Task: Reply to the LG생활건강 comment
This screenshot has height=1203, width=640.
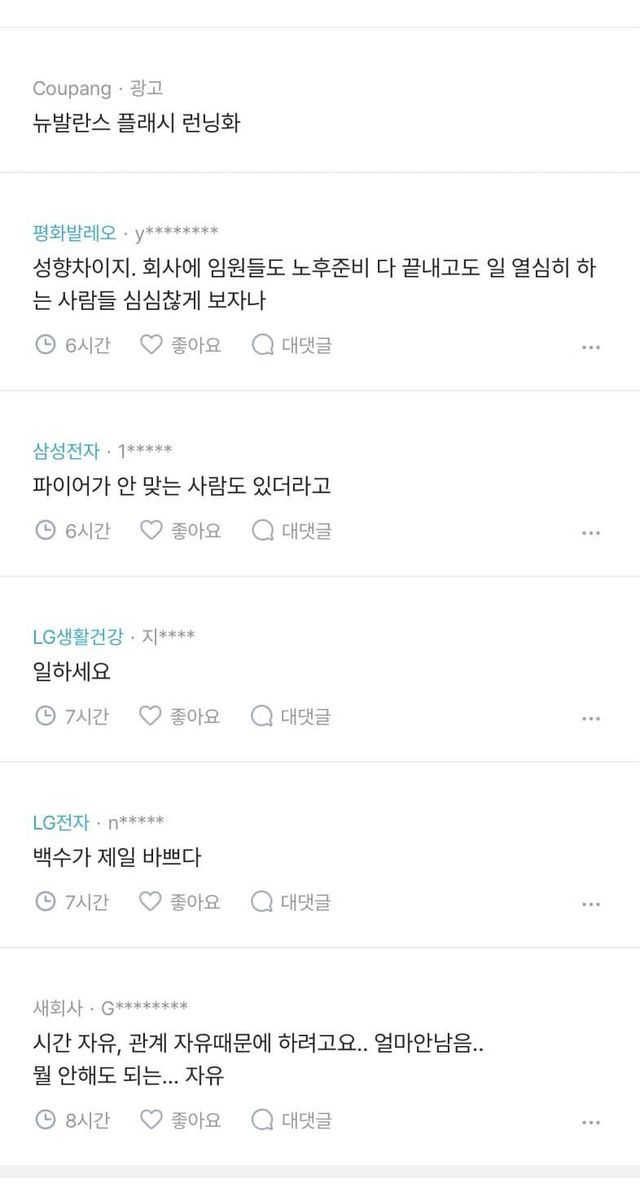Action: pyautogui.click(x=291, y=716)
